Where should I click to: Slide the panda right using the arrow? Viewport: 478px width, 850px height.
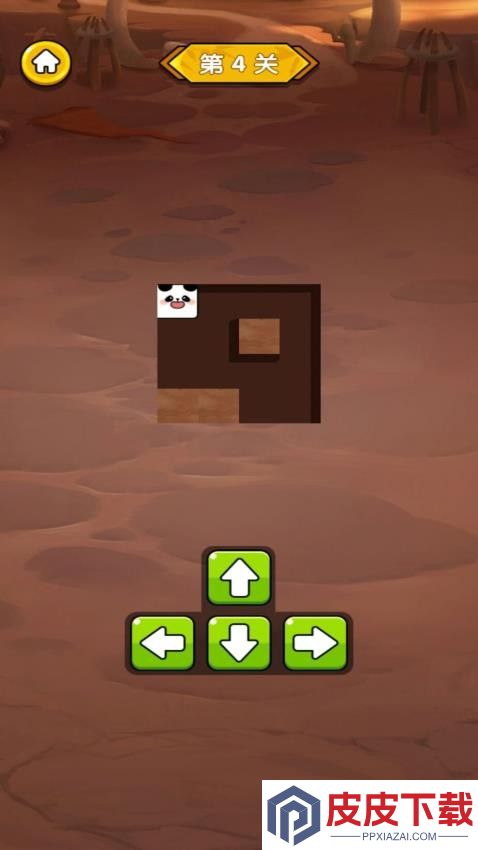coord(315,643)
